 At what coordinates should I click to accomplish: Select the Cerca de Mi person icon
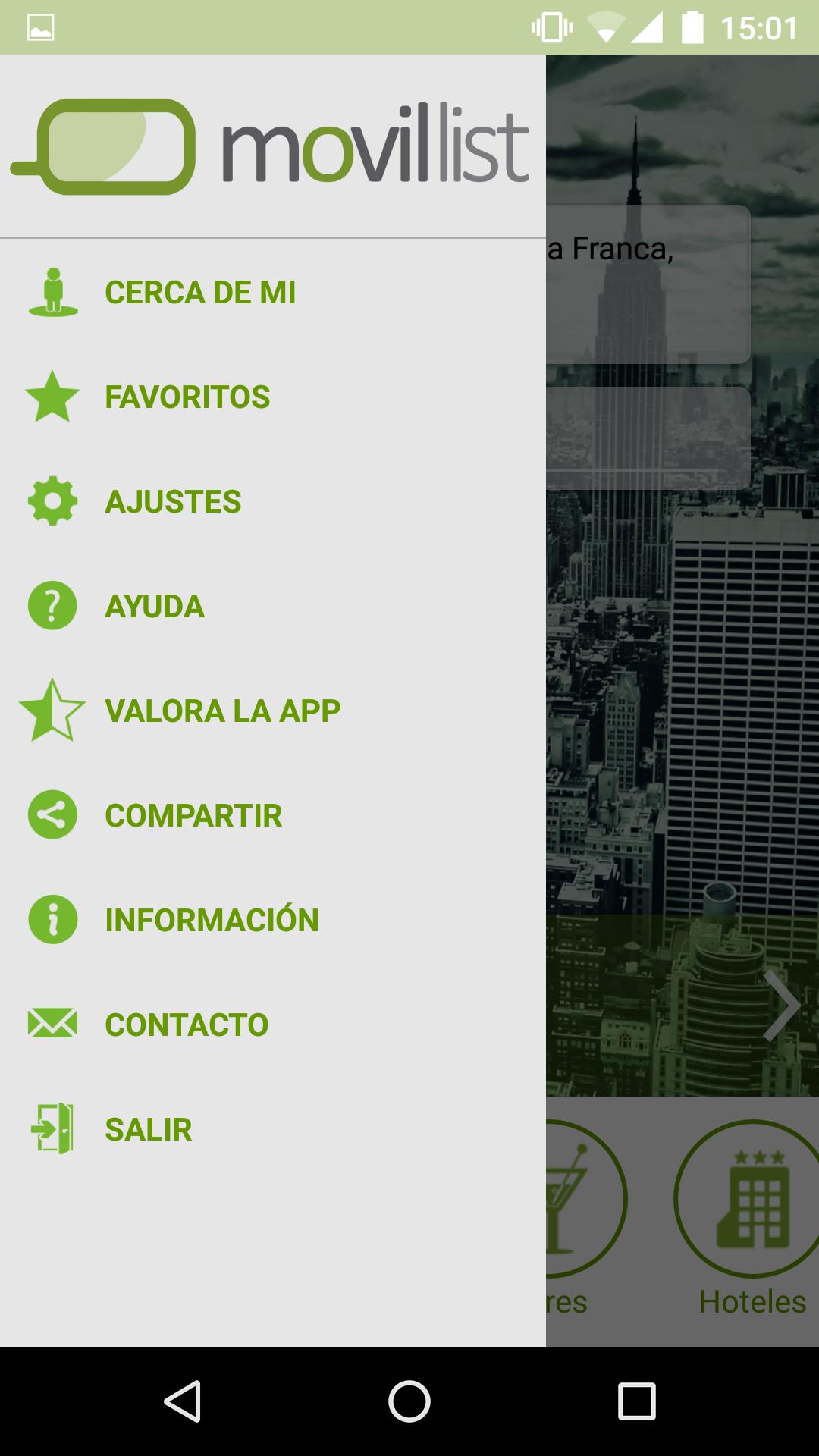click(52, 292)
